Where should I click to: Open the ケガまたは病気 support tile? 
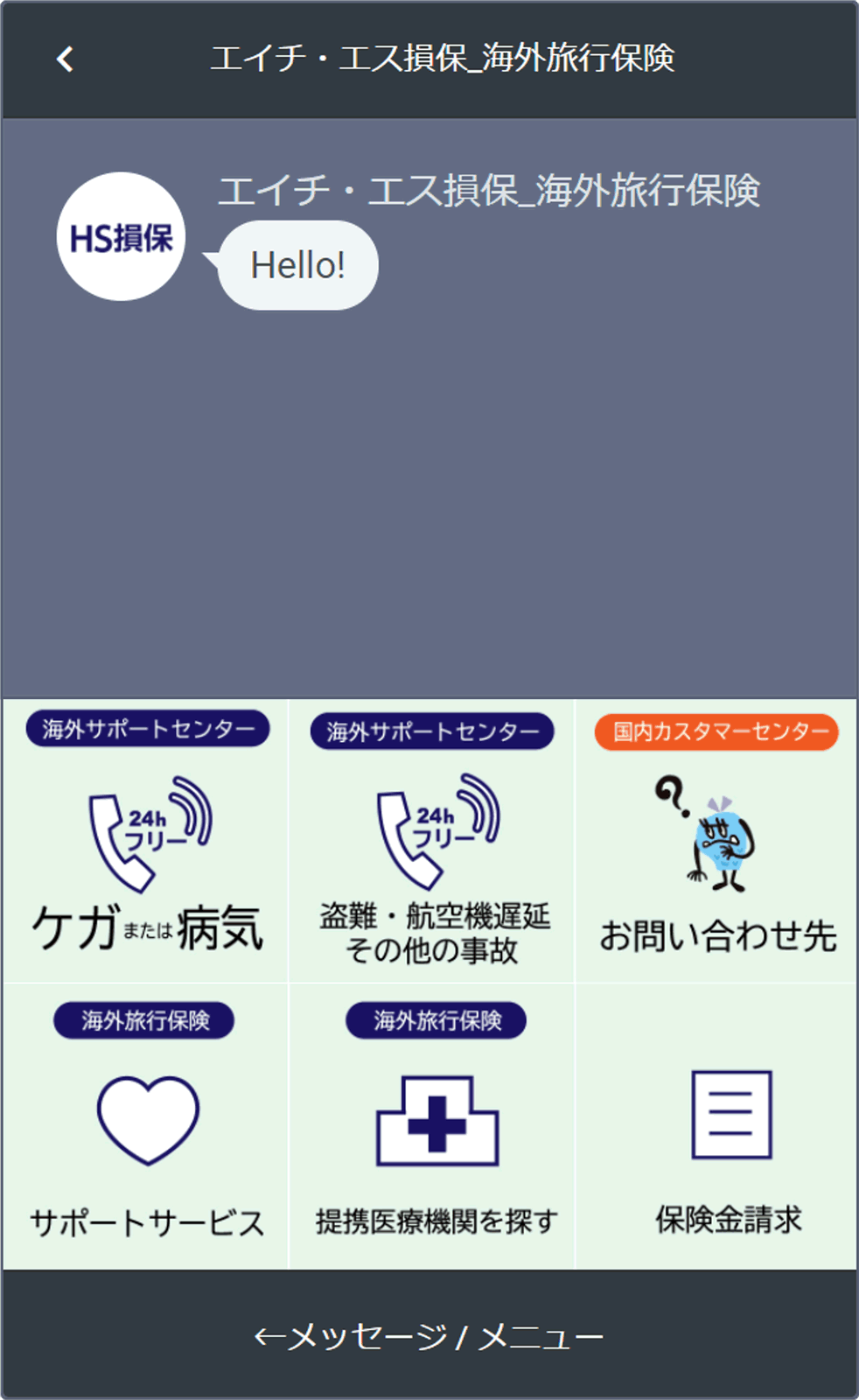(x=145, y=841)
